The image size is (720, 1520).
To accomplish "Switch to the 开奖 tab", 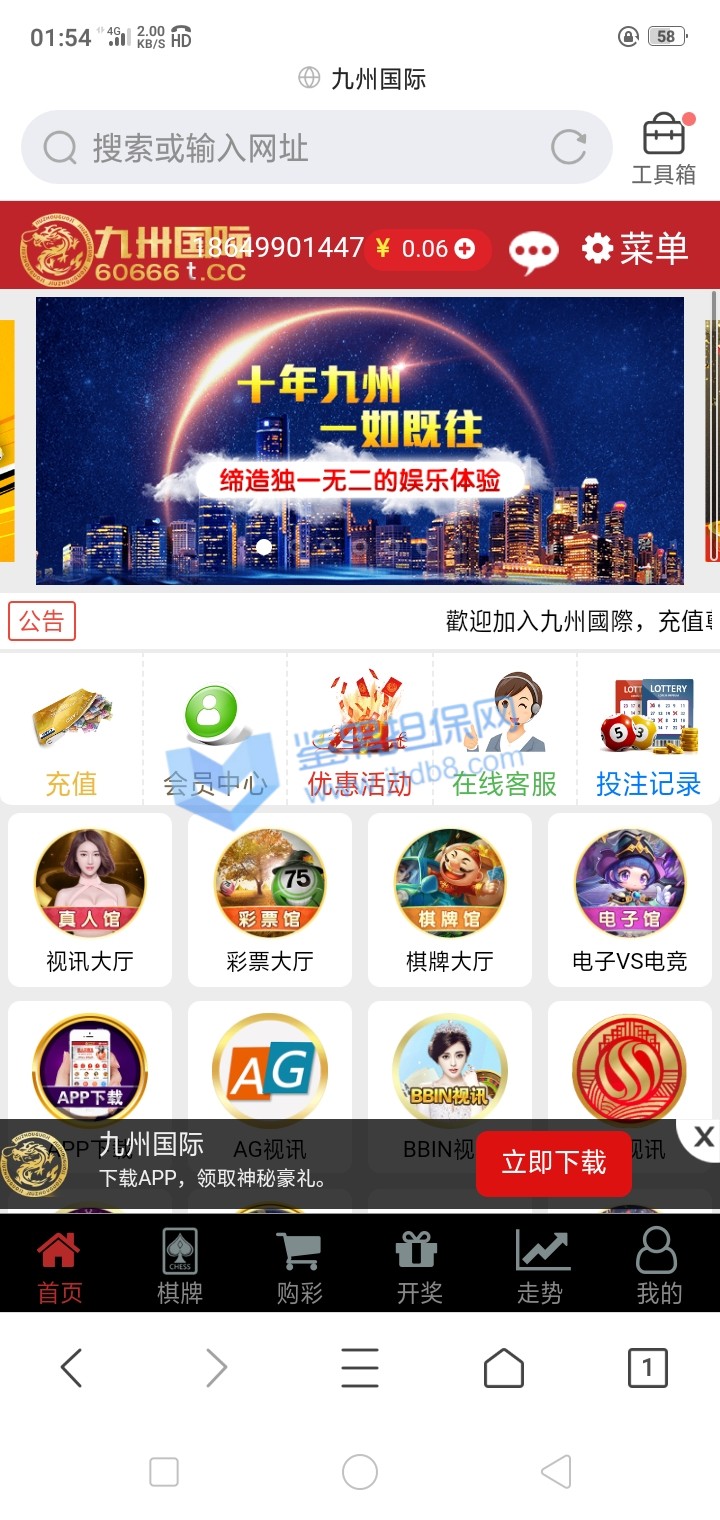I will pos(419,1266).
